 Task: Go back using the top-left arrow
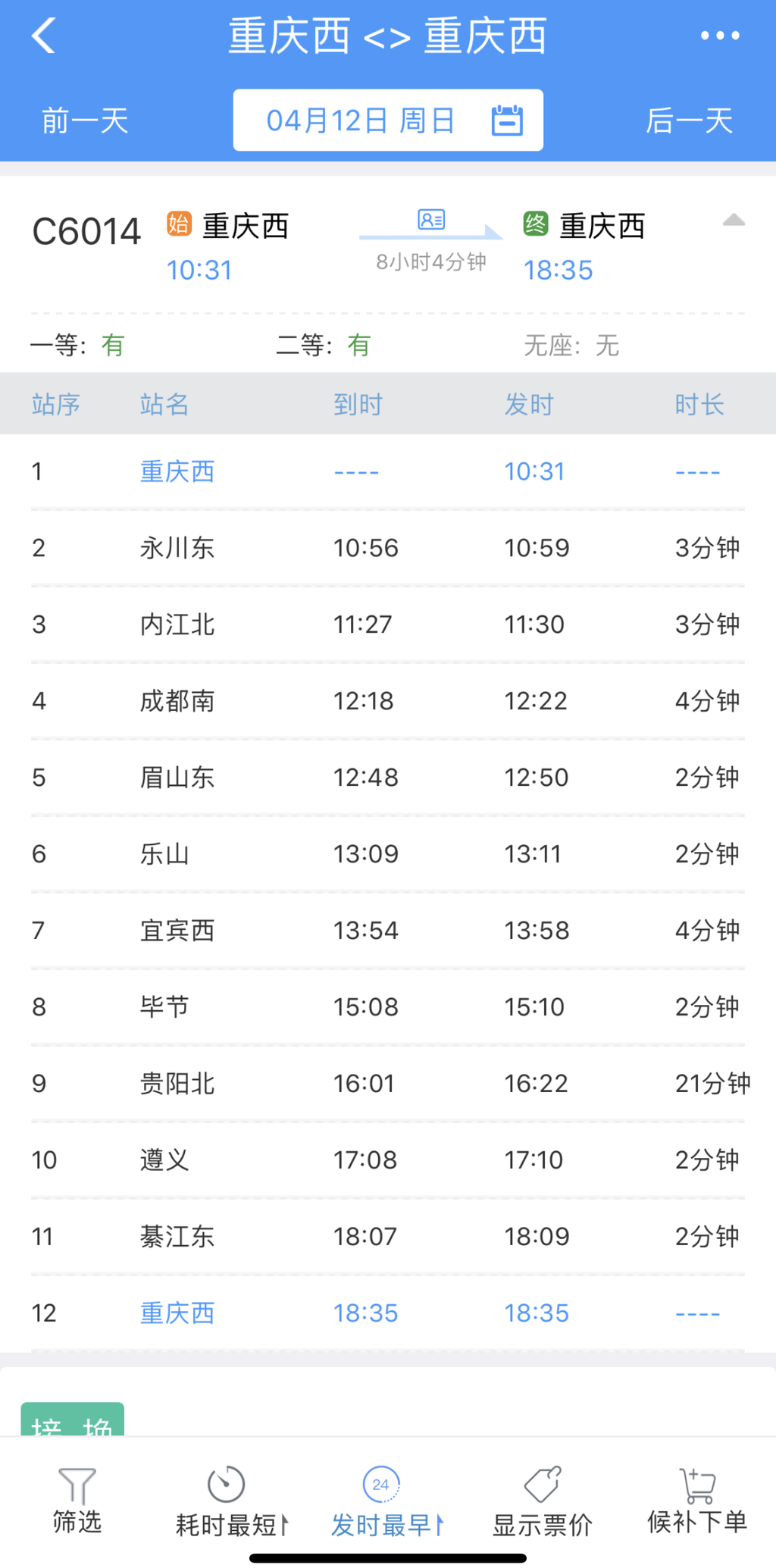coord(44,36)
